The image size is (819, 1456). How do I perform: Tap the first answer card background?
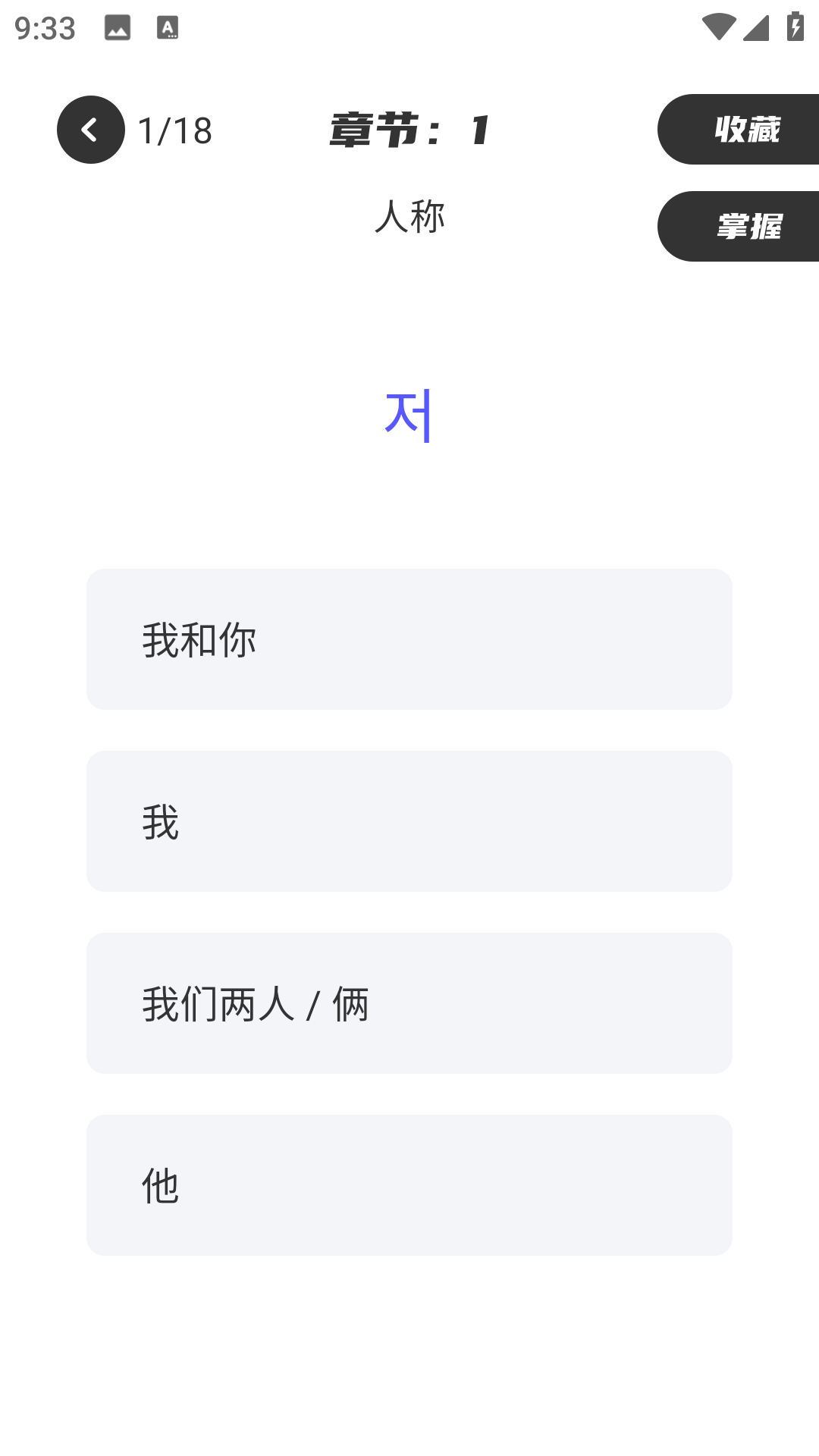click(409, 639)
